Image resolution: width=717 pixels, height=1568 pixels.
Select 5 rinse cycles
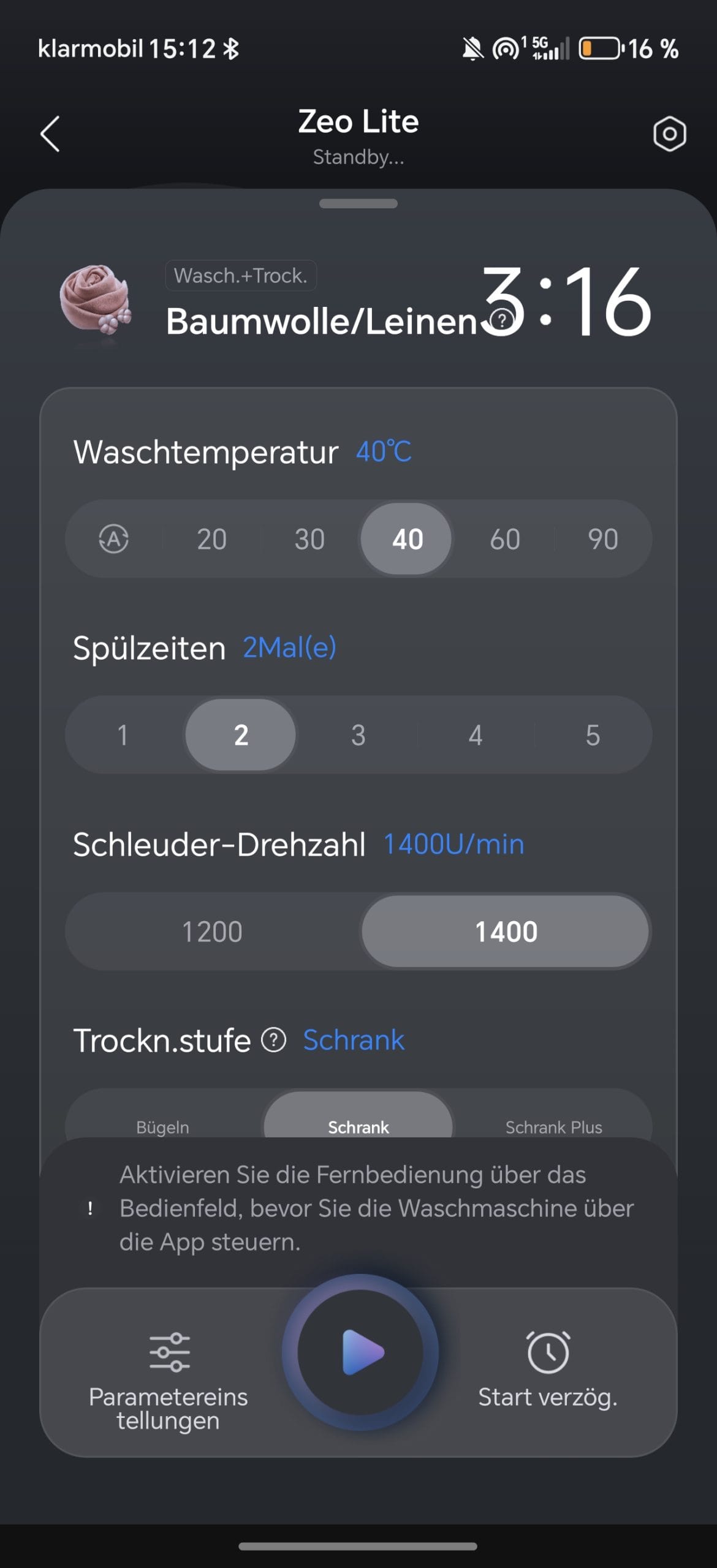pos(593,735)
